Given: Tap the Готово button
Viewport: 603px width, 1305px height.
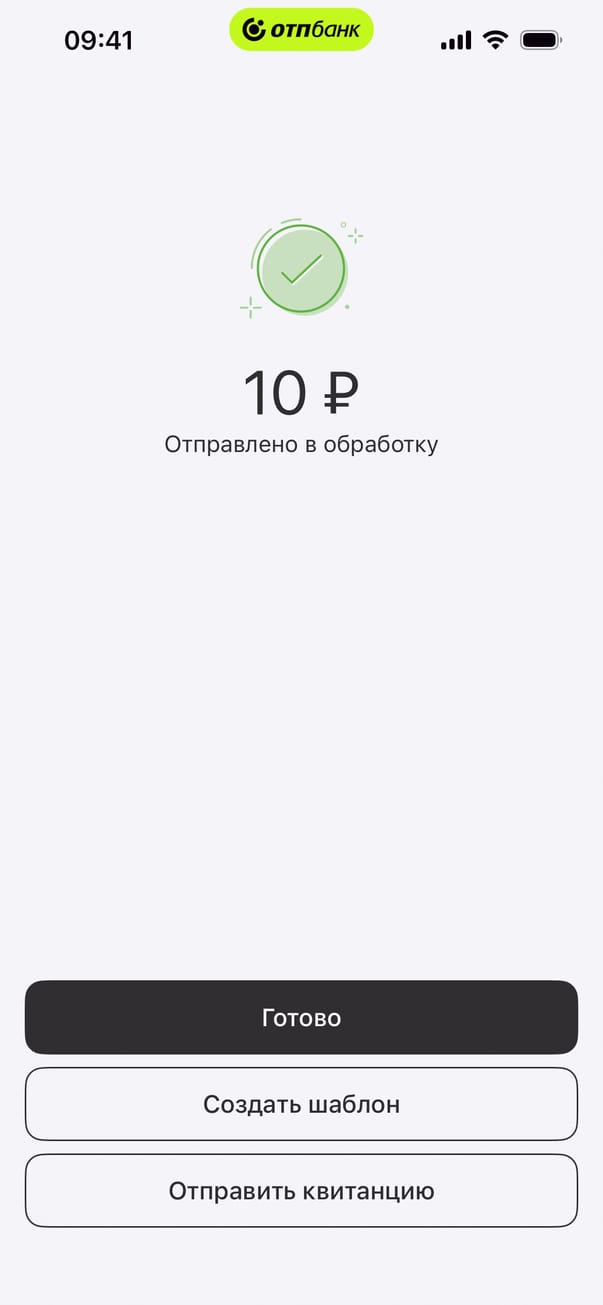Looking at the screenshot, I should pos(301,1017).
